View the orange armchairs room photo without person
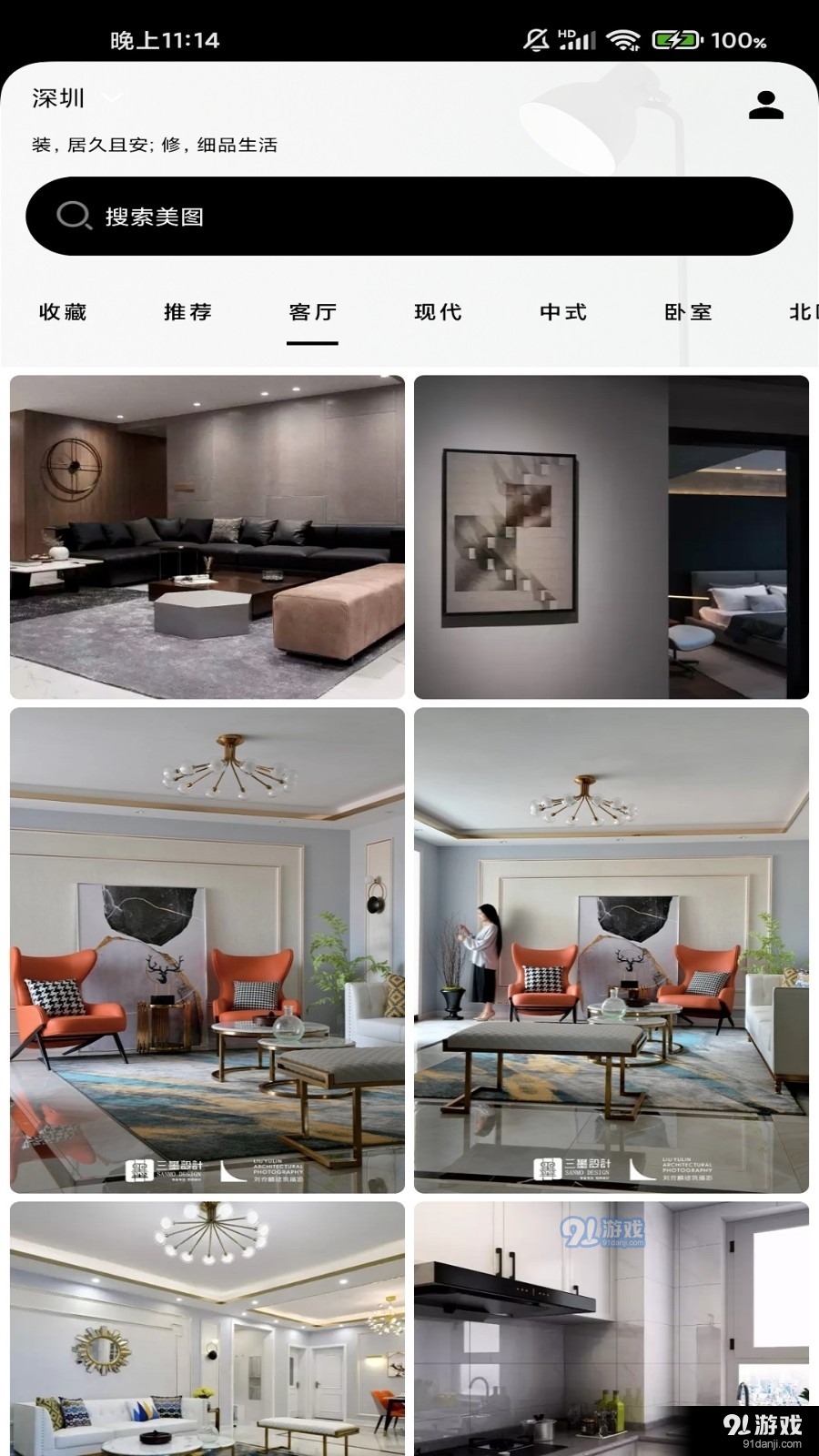819x1456 pixels. tap(207, 950)
